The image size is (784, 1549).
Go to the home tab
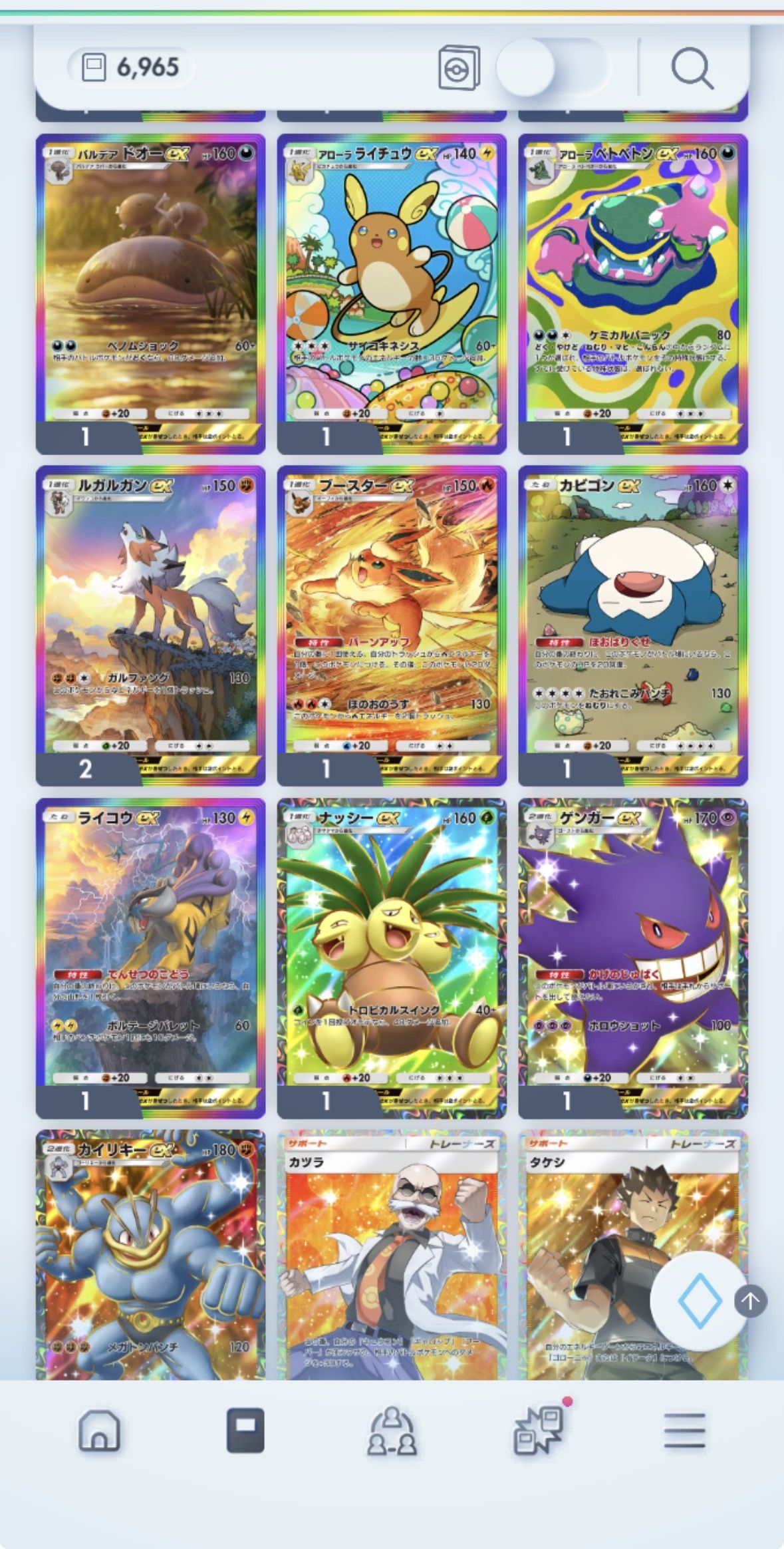coord(99,1429)
